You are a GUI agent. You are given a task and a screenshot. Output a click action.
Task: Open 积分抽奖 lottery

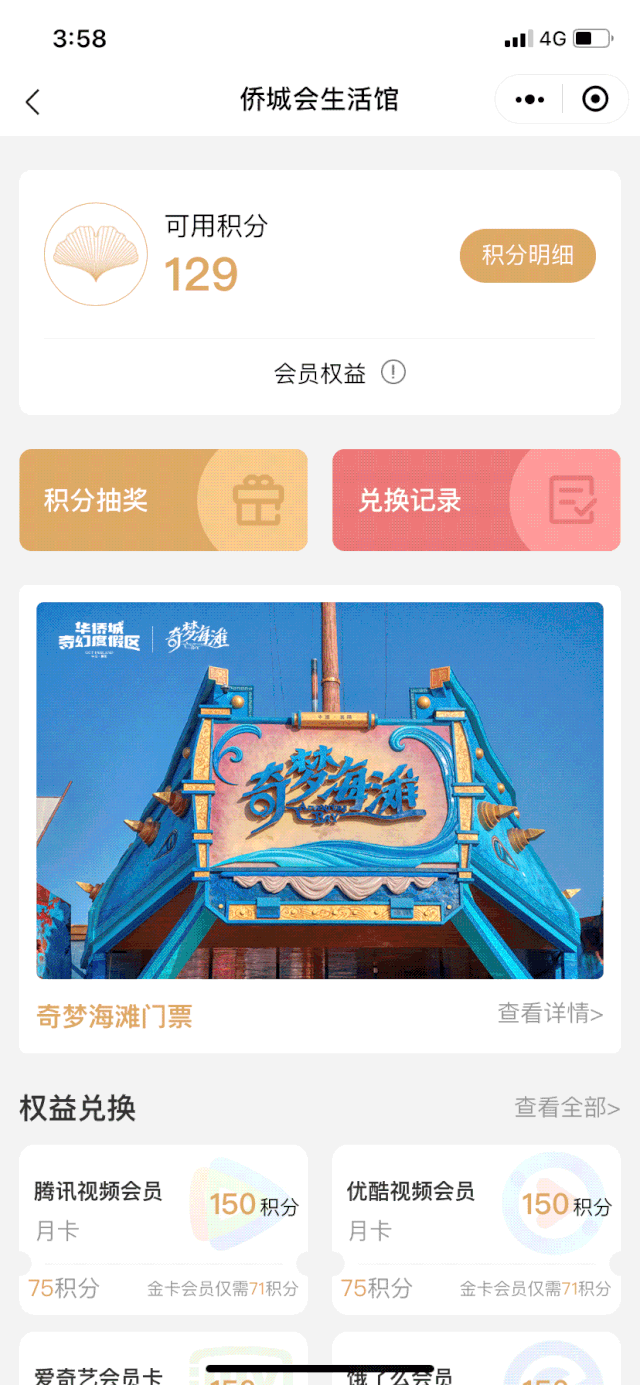163,500
